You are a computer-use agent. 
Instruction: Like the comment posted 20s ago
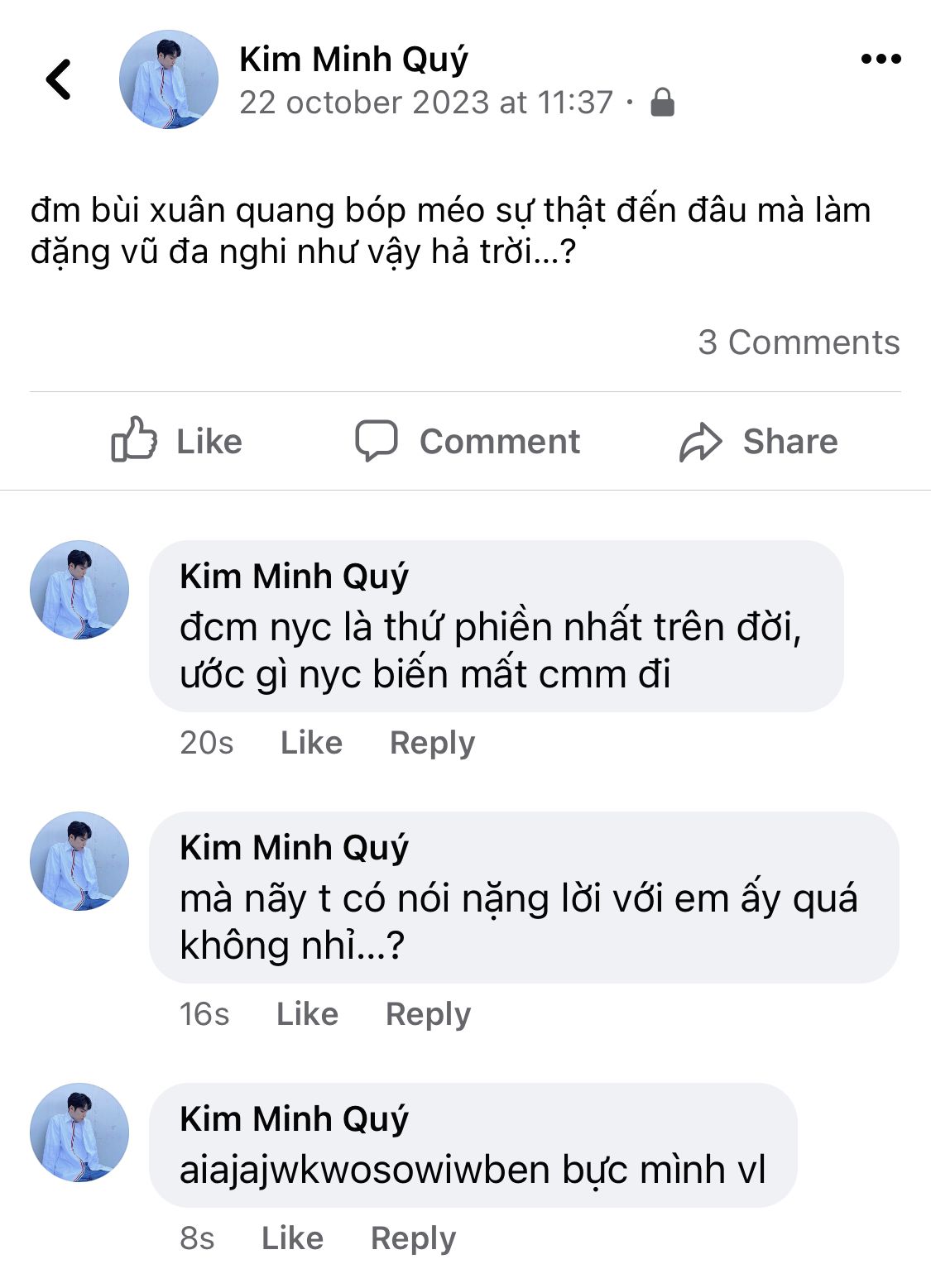[311, 742]
